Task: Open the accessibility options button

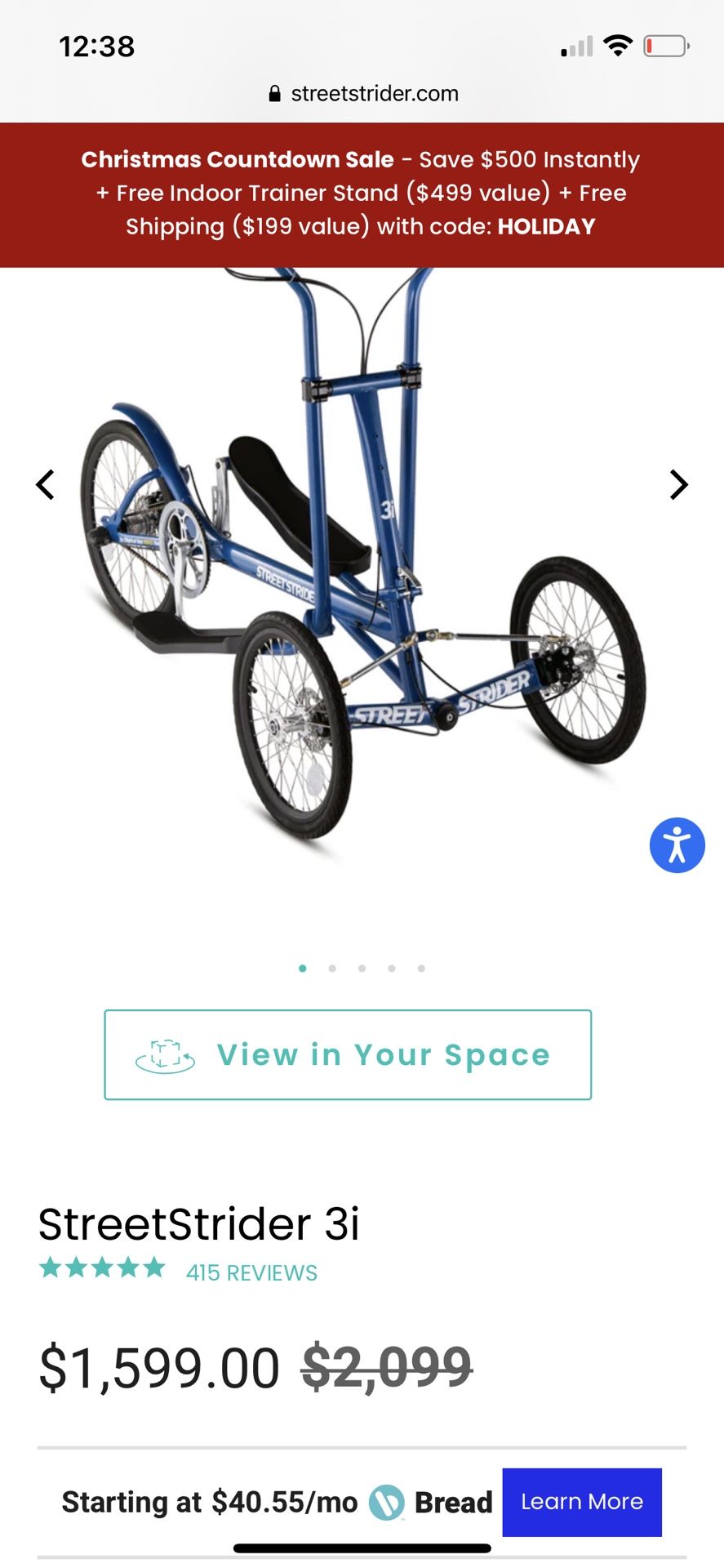Action: 677,845
